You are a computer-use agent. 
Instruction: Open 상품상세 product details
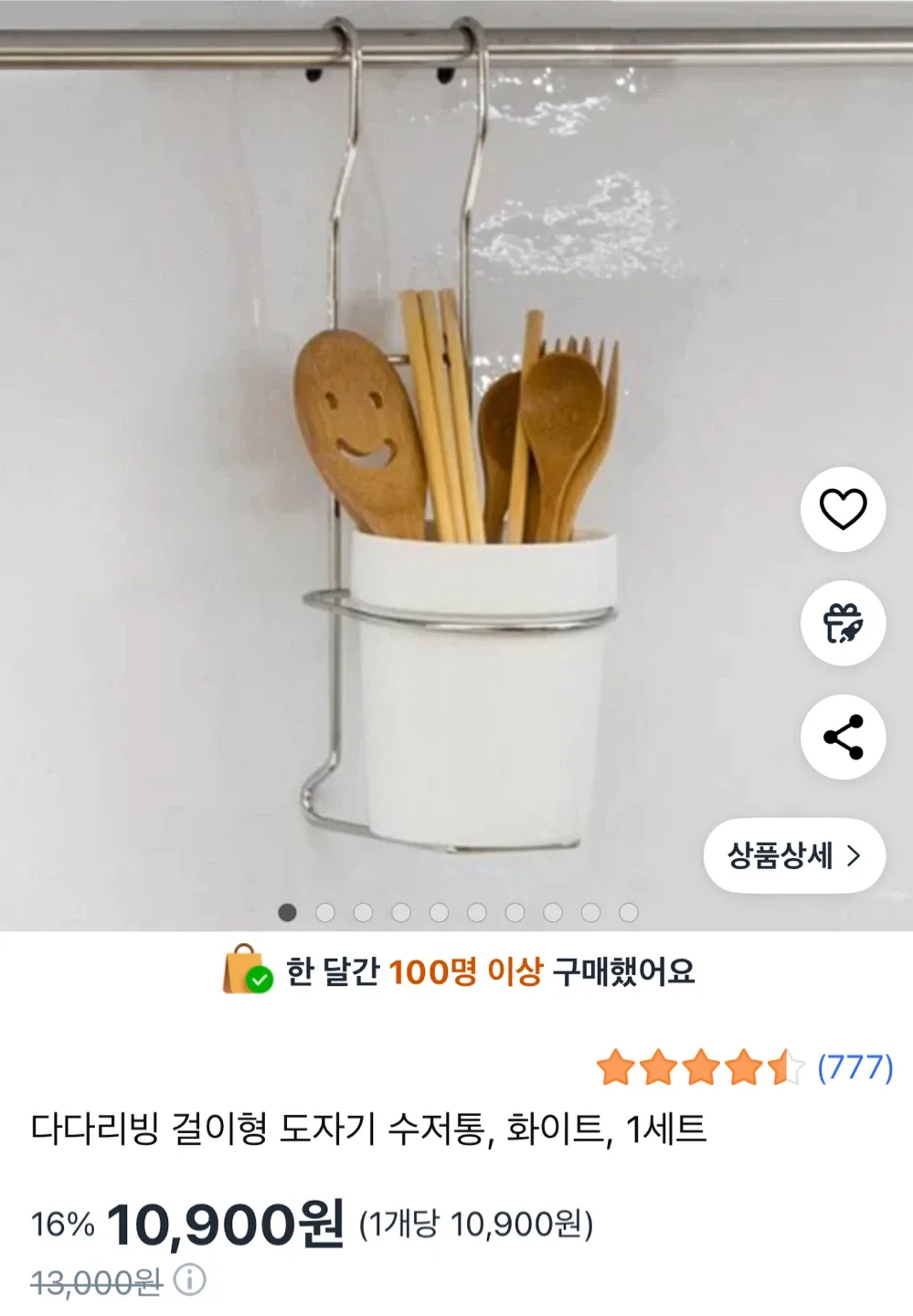coord(793,855)
